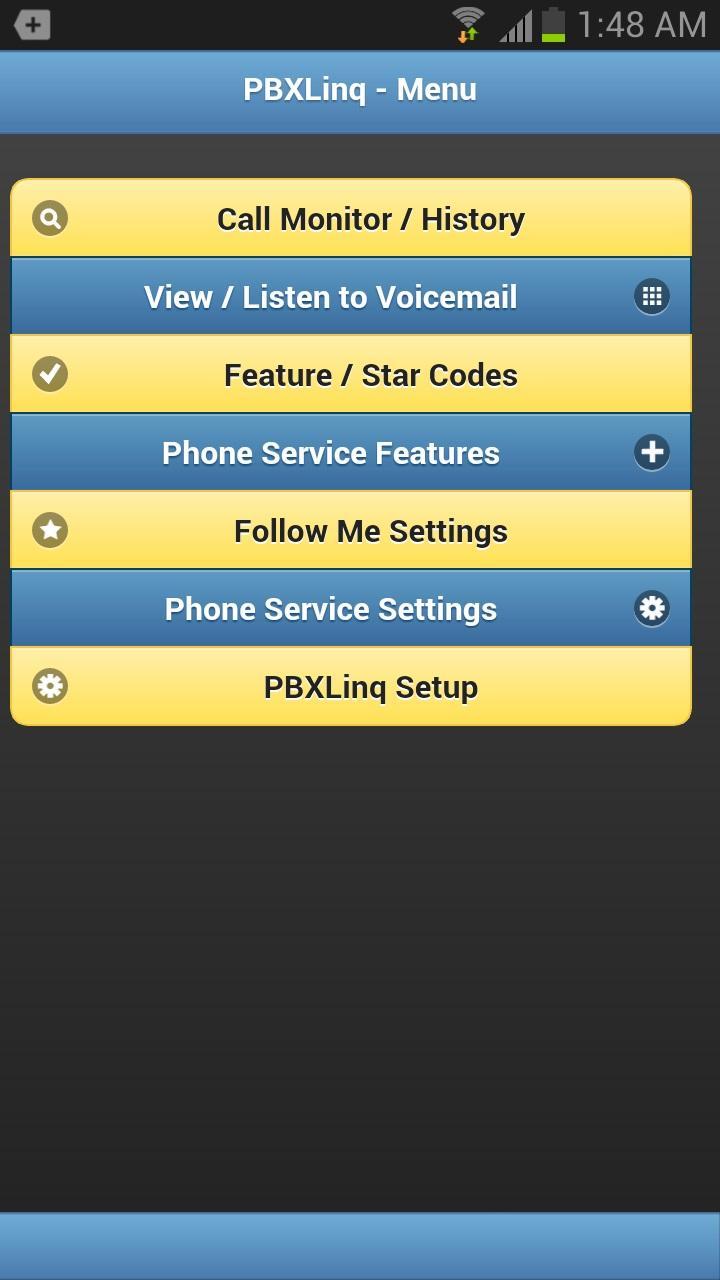
Task: Tap the PBXLinq - Menu title bar
Action: pos(360,90)
